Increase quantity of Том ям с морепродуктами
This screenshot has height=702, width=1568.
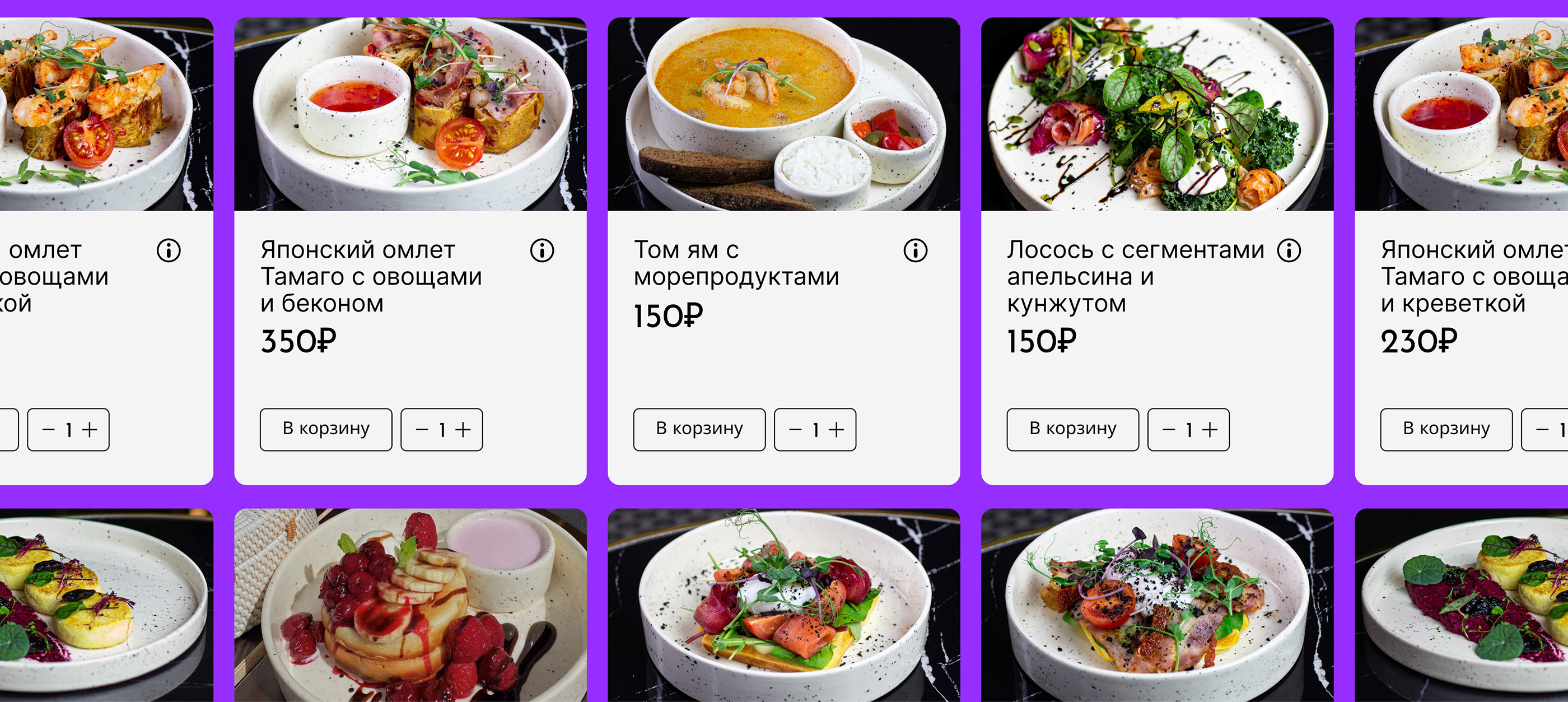(837, 430)
